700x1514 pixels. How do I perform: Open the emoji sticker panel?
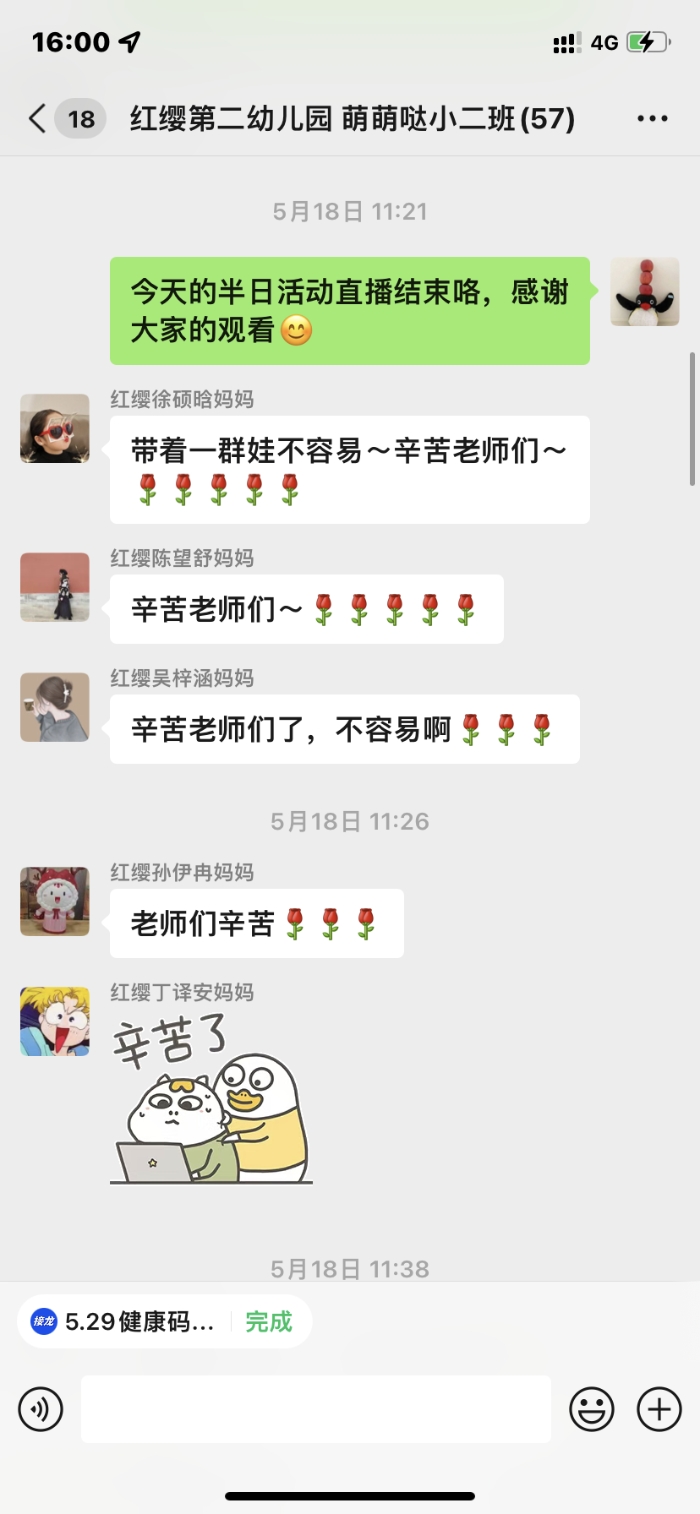[591, 1409]
